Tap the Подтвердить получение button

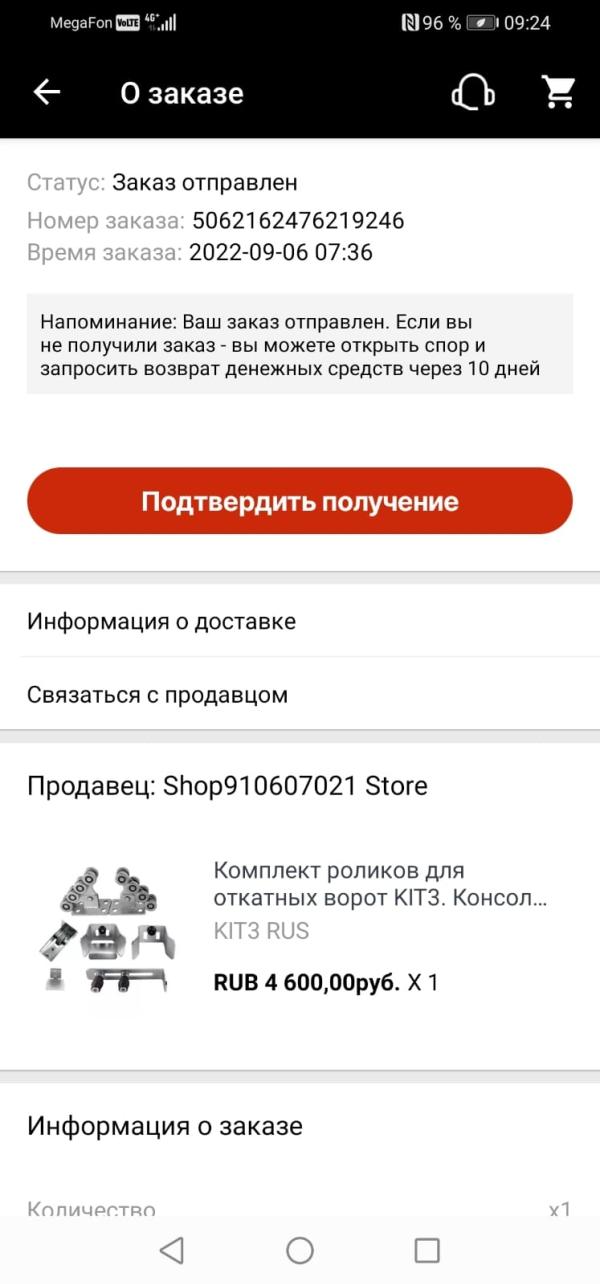(x=300, y=501)
